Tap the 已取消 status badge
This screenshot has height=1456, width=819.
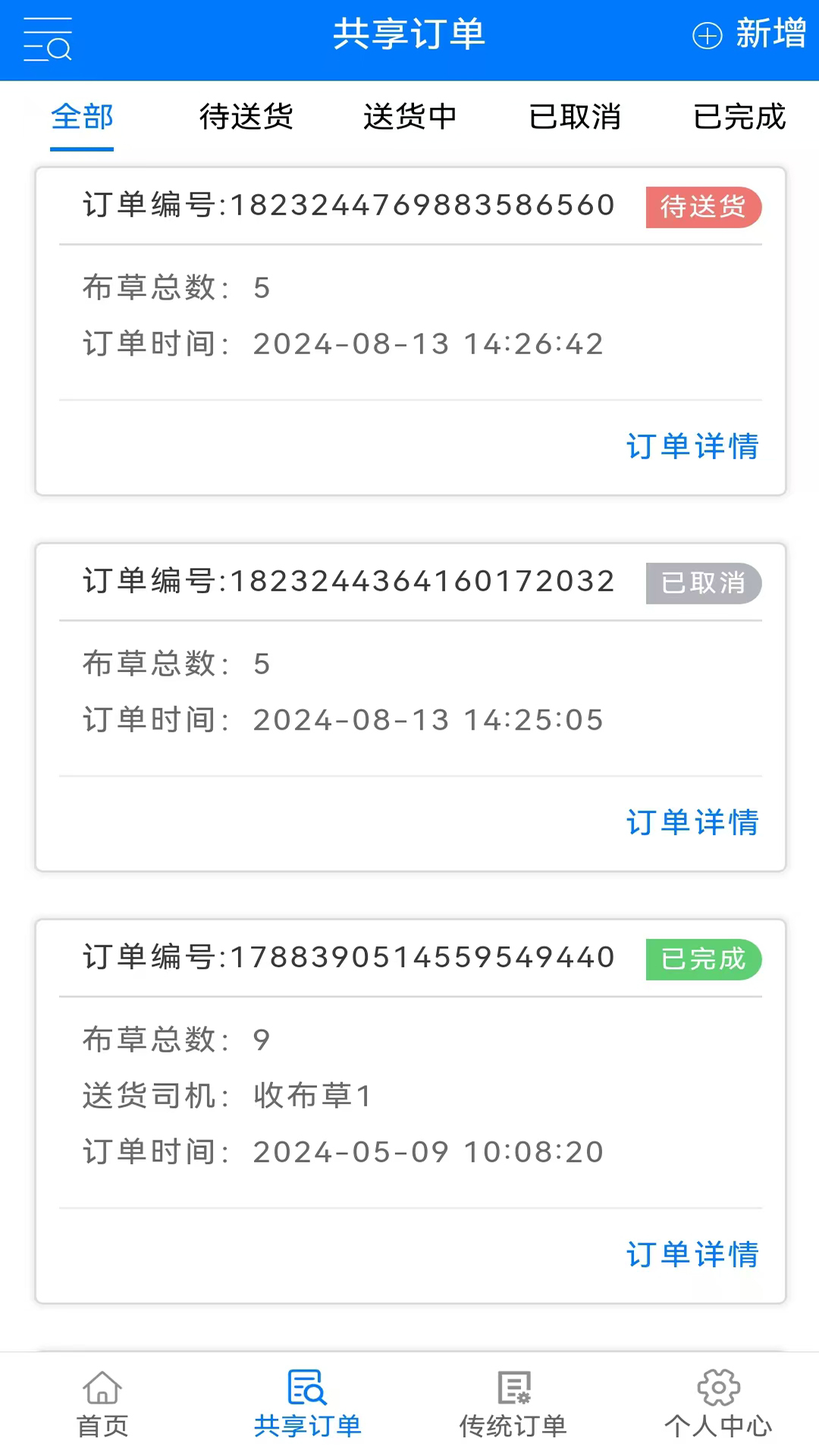[703, 583]
